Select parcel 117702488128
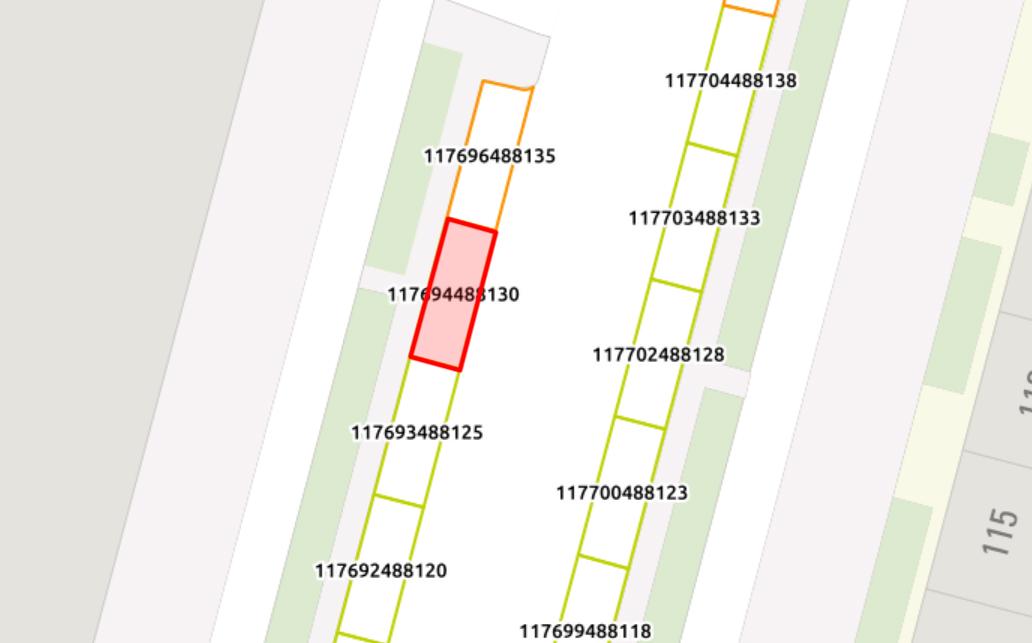The image size is (1032, 643). pos(658,355)
